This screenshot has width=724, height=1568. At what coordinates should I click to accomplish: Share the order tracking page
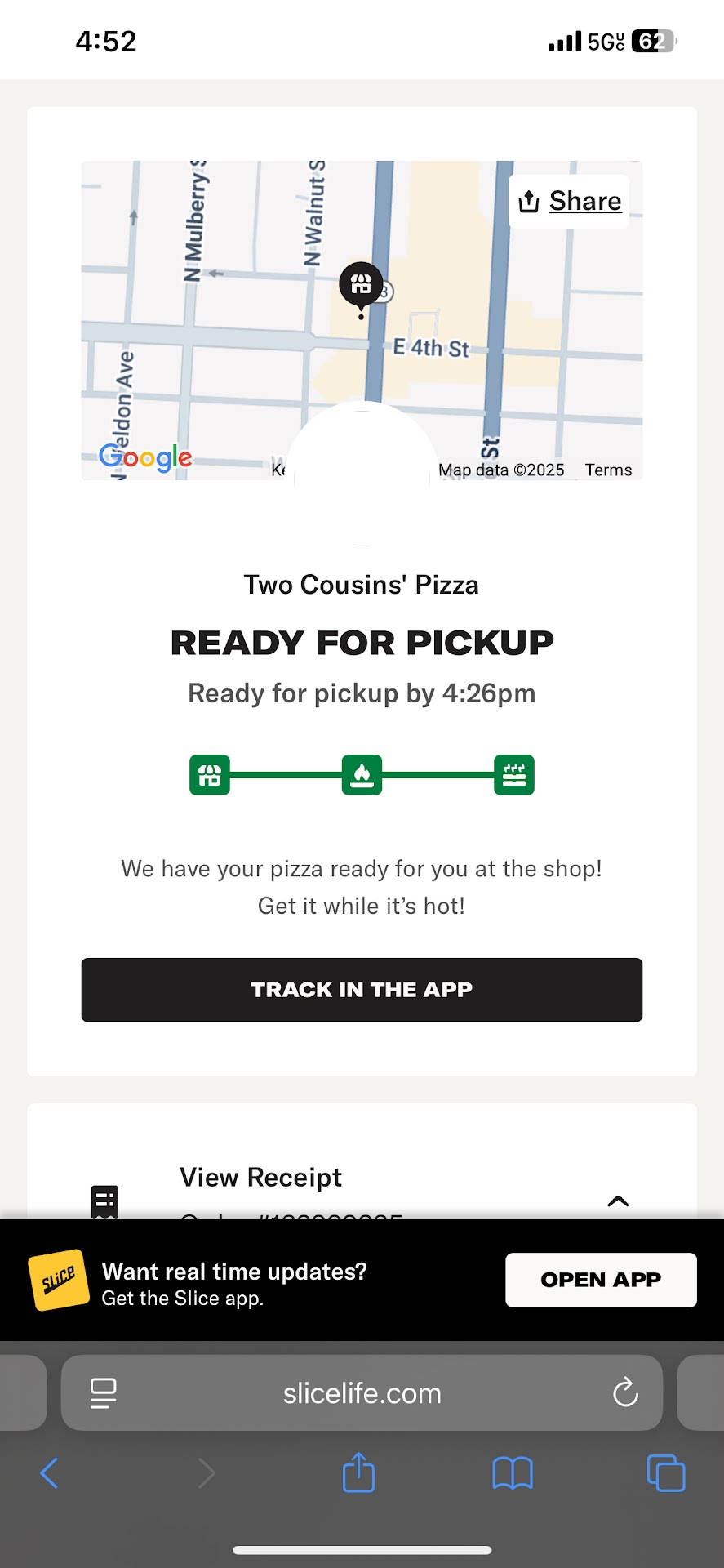[x=570, y=201]
